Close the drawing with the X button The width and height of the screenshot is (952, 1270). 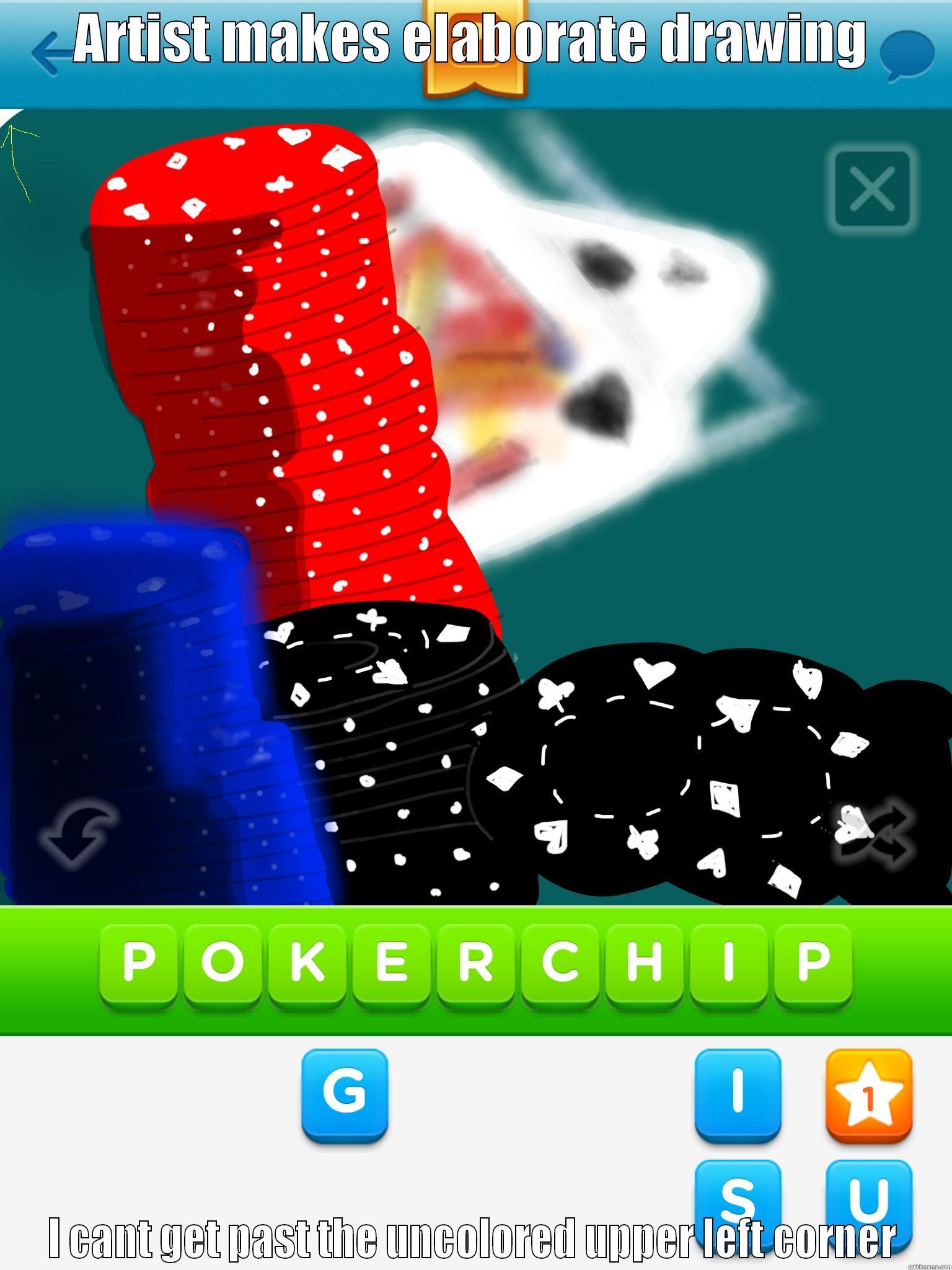tap(873, 189)
